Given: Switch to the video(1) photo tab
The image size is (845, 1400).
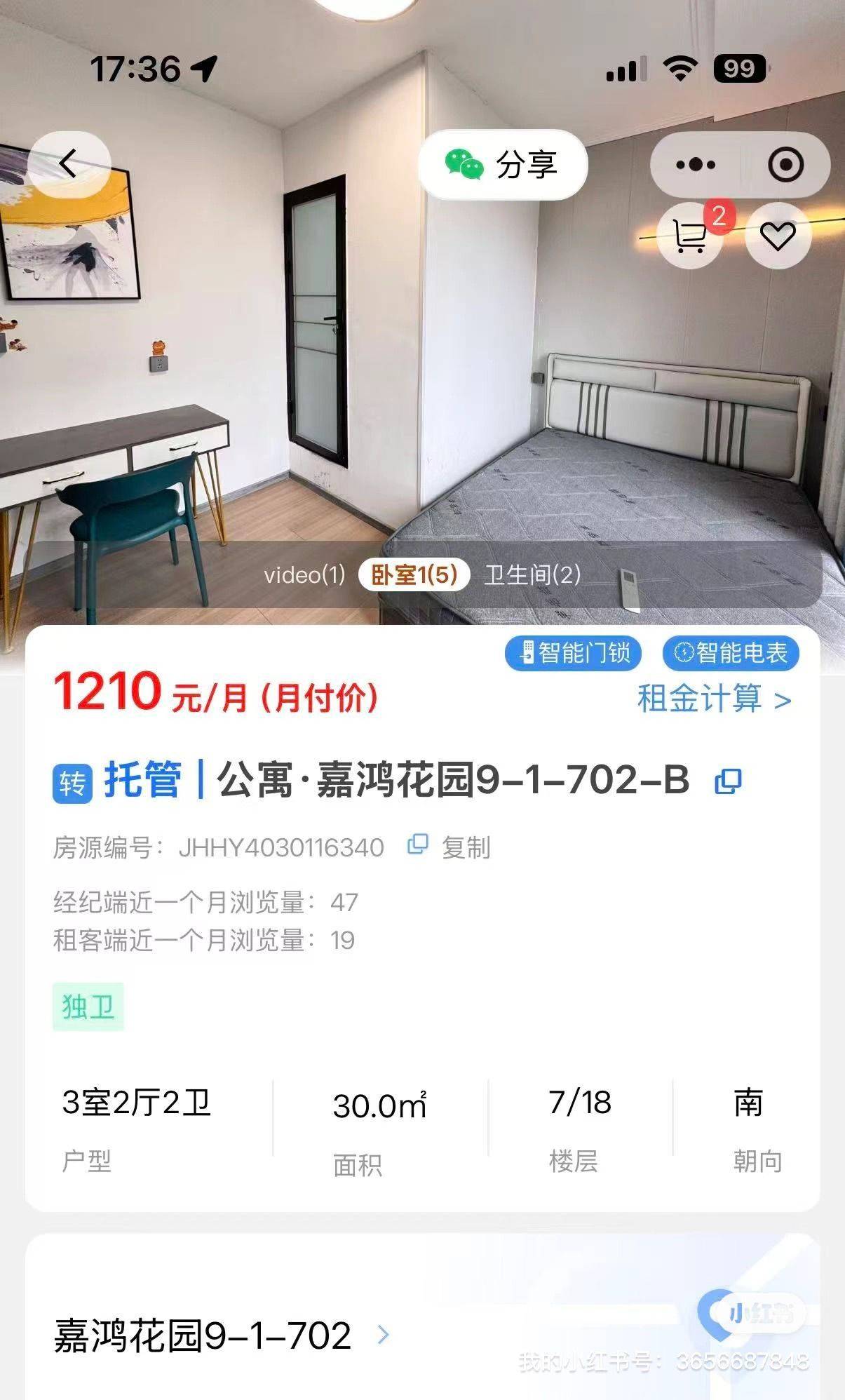Looking at the screenshot, I should tap(304, 575).
